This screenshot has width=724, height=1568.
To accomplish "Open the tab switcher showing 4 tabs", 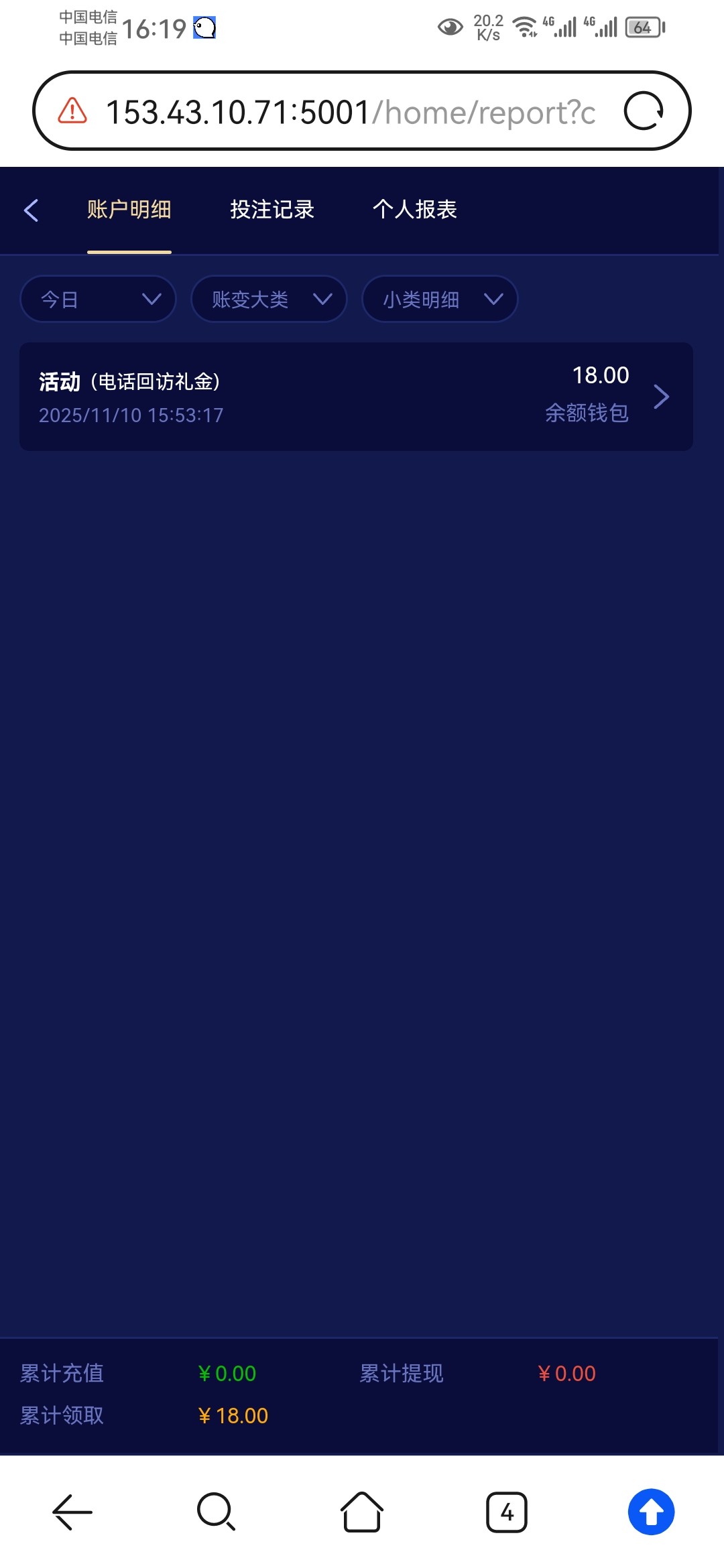I will [x=507, y=1512].
